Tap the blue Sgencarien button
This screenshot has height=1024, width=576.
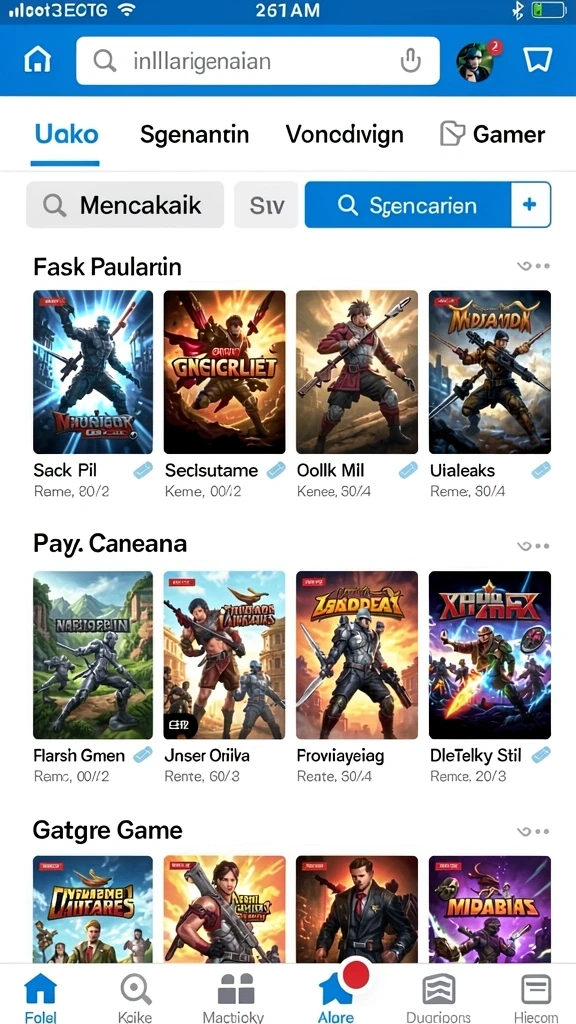(407, 205)
